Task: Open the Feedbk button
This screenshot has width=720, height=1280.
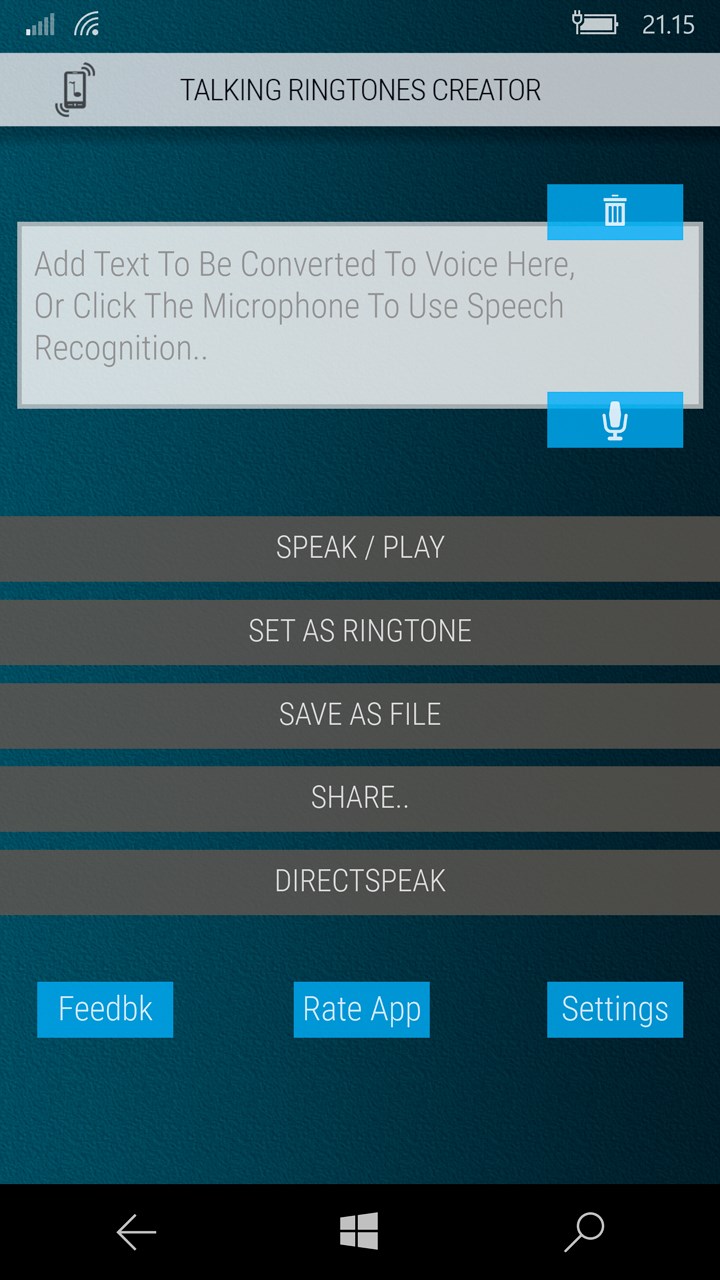Action: tap(105, 1009)
